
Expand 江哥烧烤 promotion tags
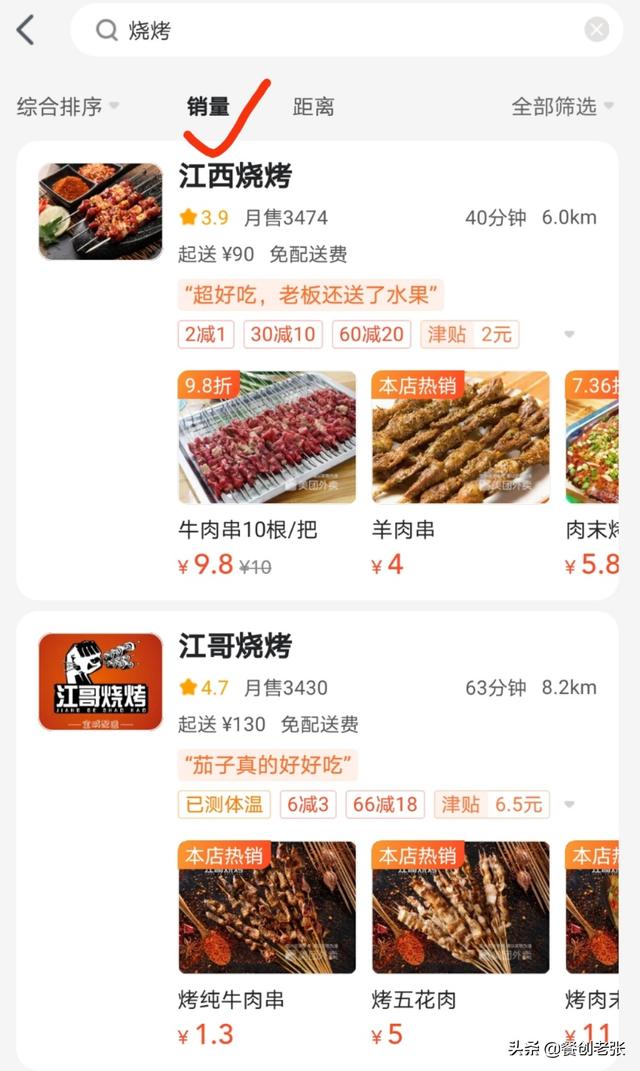(569, 804)
